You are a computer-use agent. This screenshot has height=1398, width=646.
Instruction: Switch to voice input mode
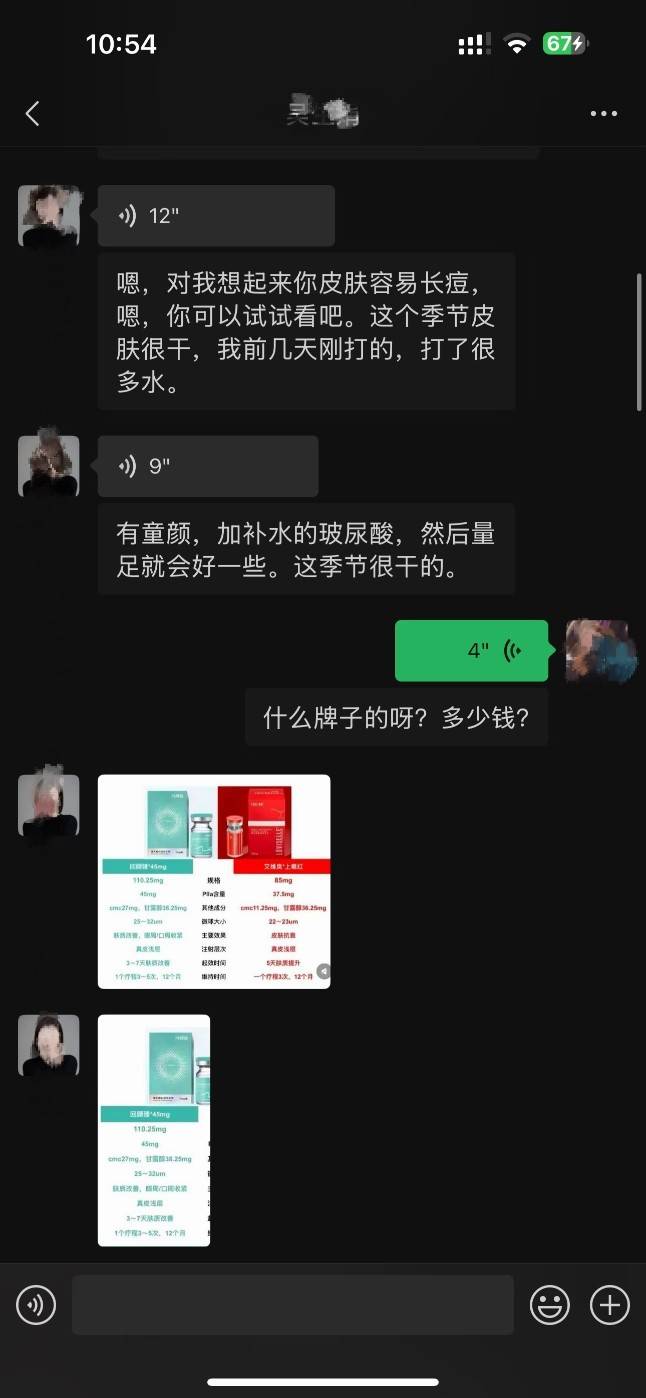(x=36, y=1305)
